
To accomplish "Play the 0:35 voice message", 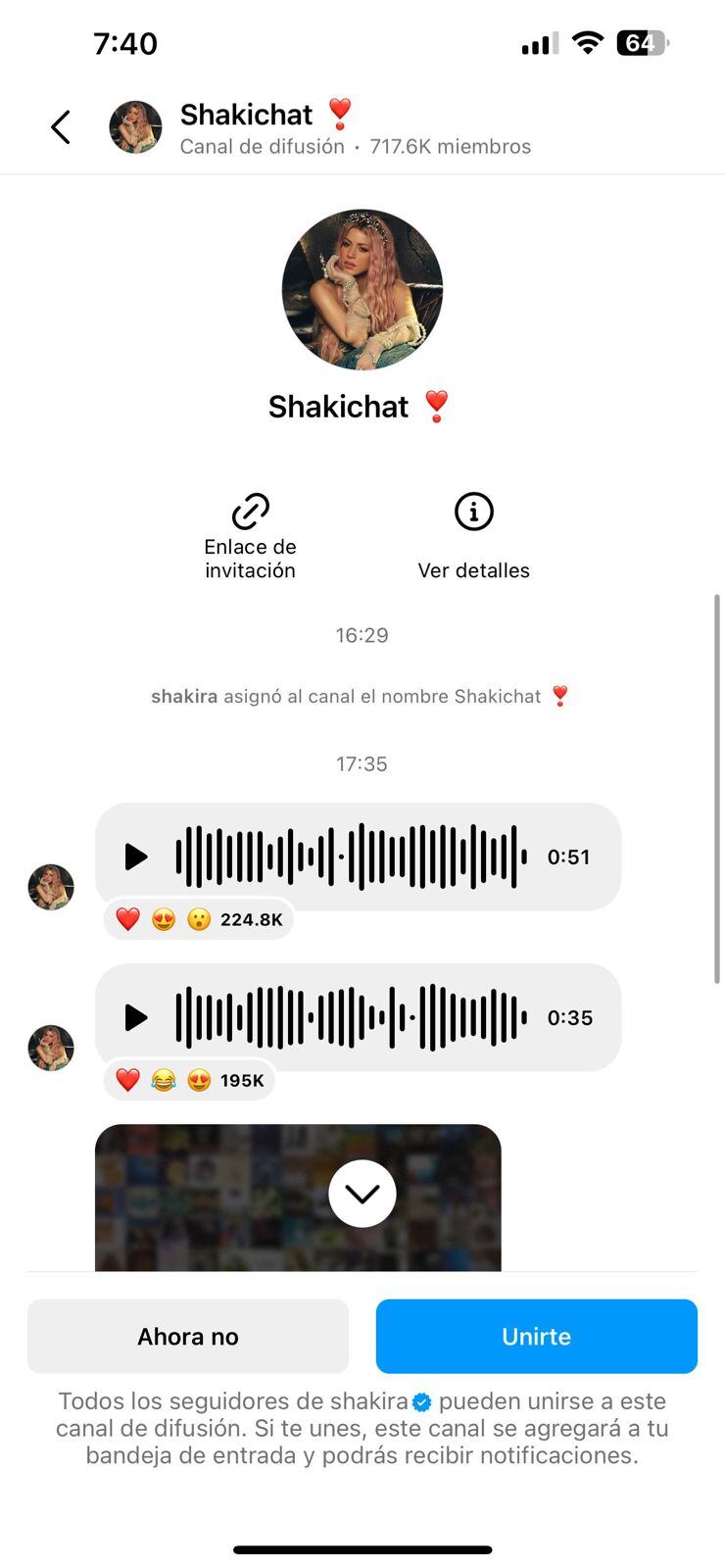I will (136, 1018).
